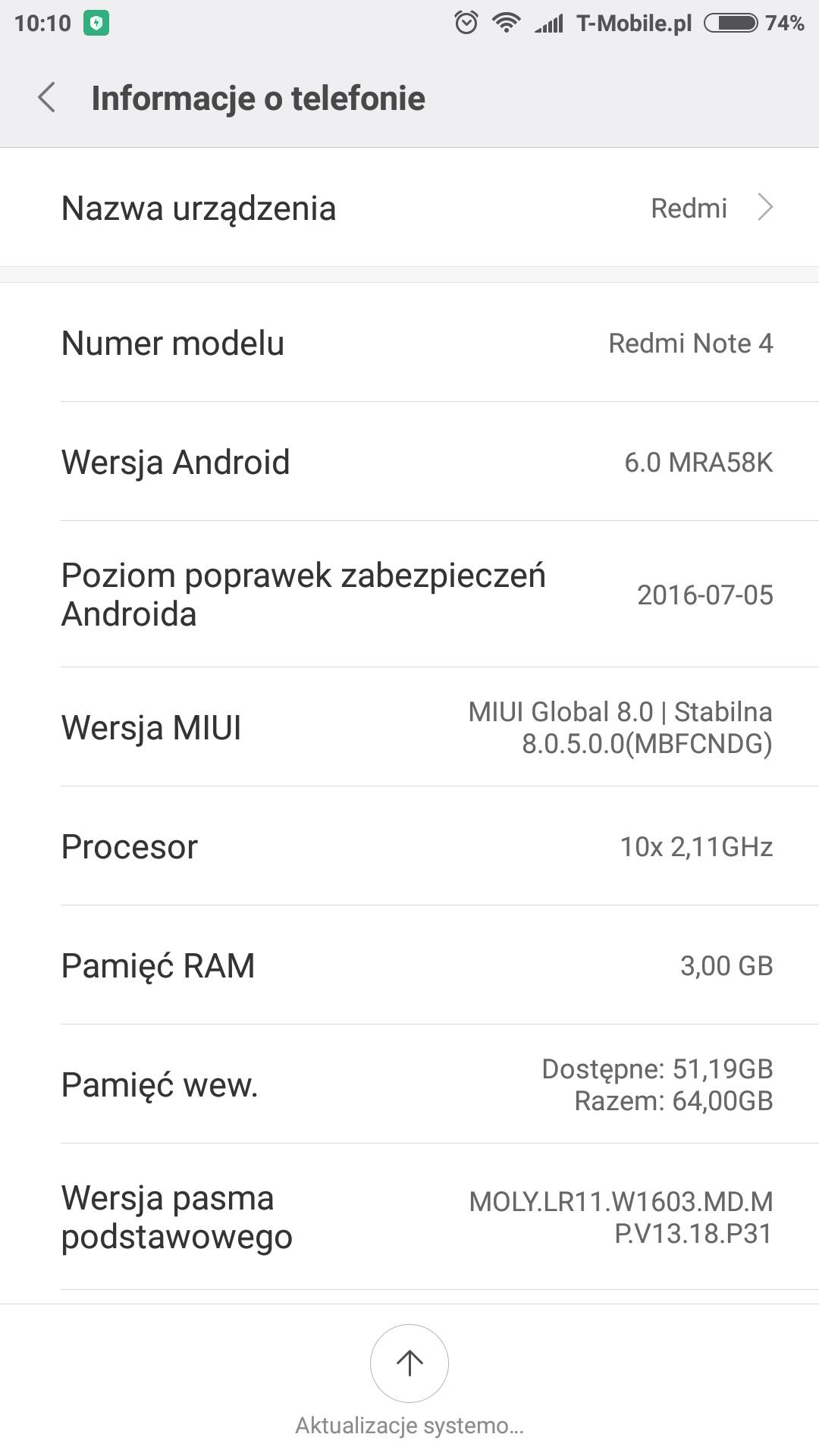The width and height of the screenshot is (819, 1456).
Task: Go back from Informacje o telefonie
Action: click(47, 98)
